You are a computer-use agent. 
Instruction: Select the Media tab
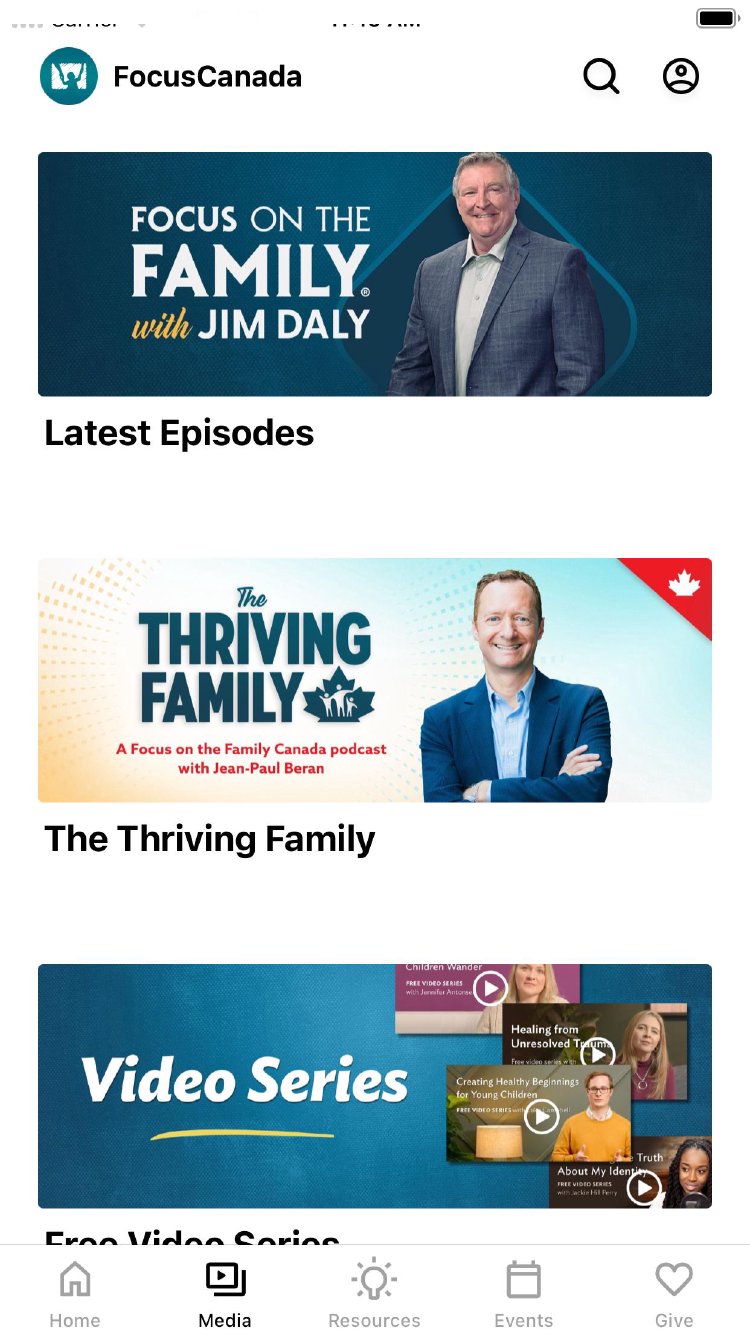click(225, 1293)
